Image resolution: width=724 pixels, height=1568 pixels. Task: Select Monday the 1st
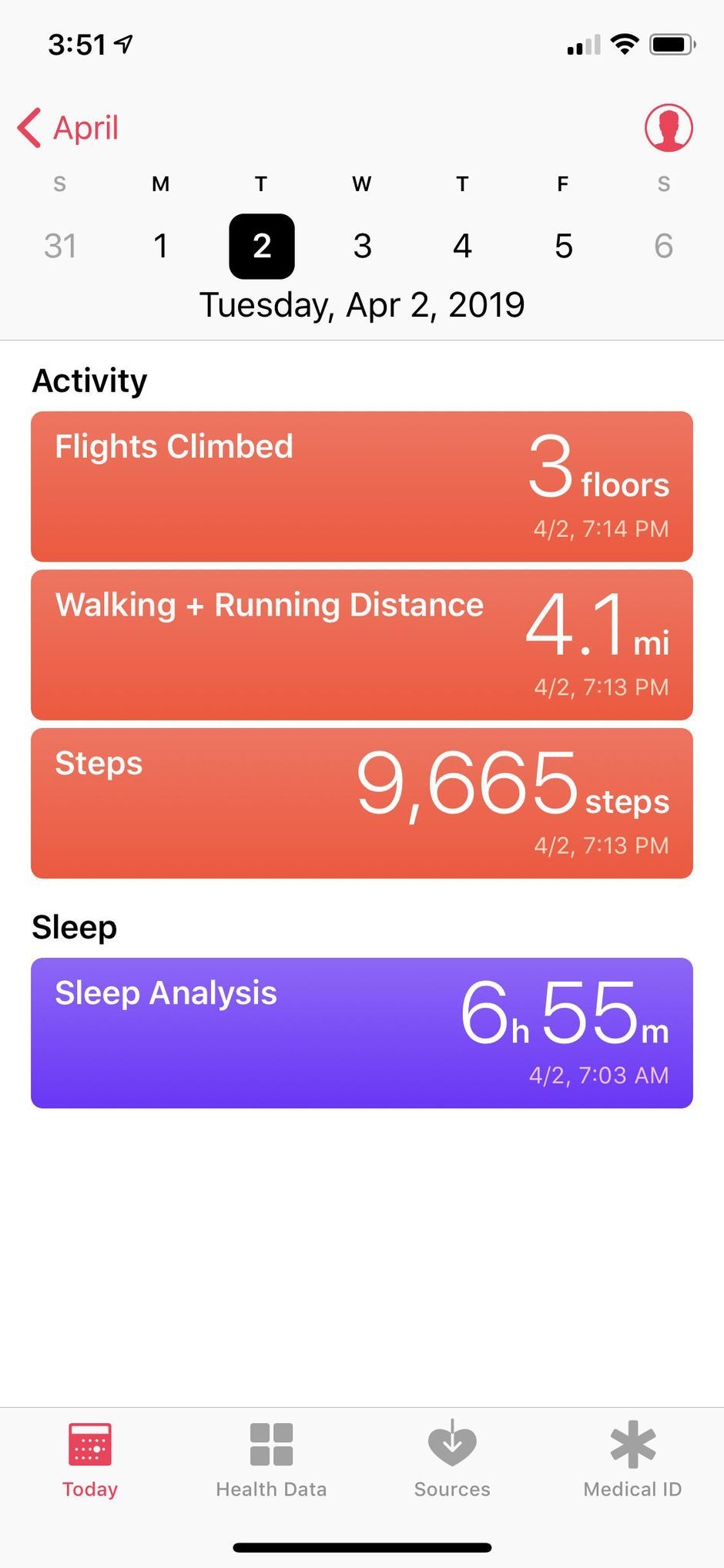click(160, 246)
